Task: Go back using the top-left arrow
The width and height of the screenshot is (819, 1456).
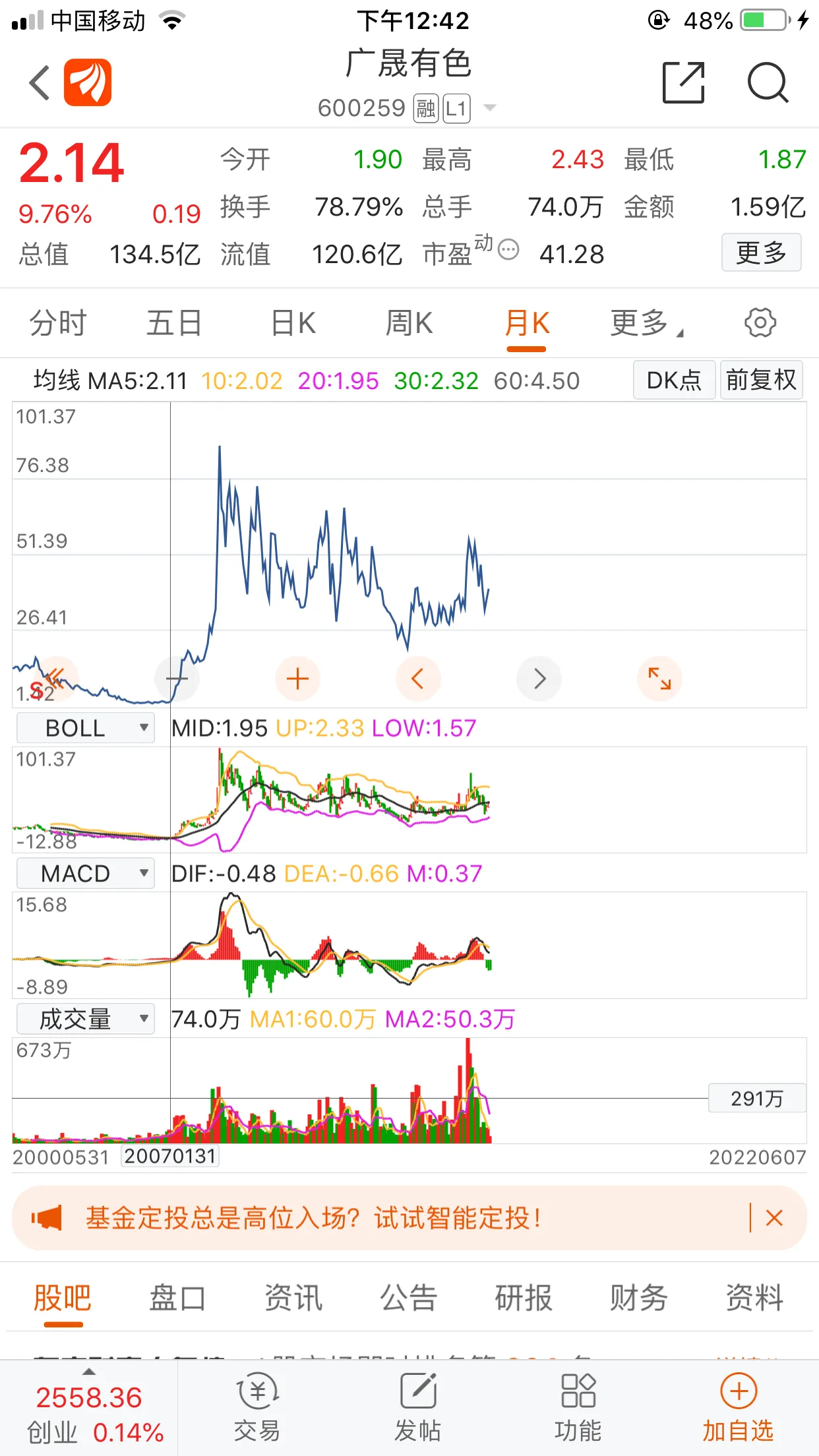Action: (x=40, y=82)
